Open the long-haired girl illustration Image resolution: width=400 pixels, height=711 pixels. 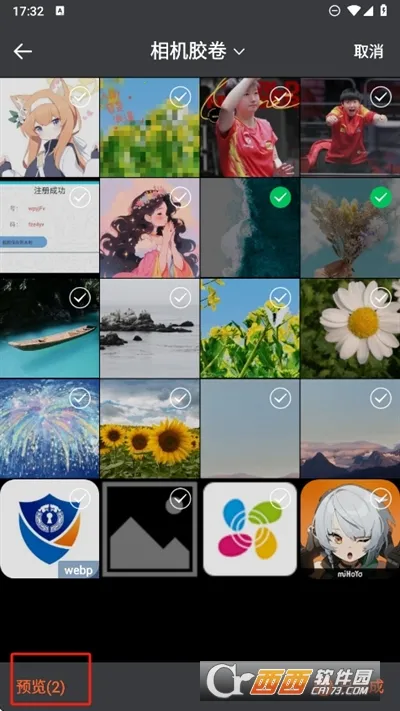click(150, 228)
